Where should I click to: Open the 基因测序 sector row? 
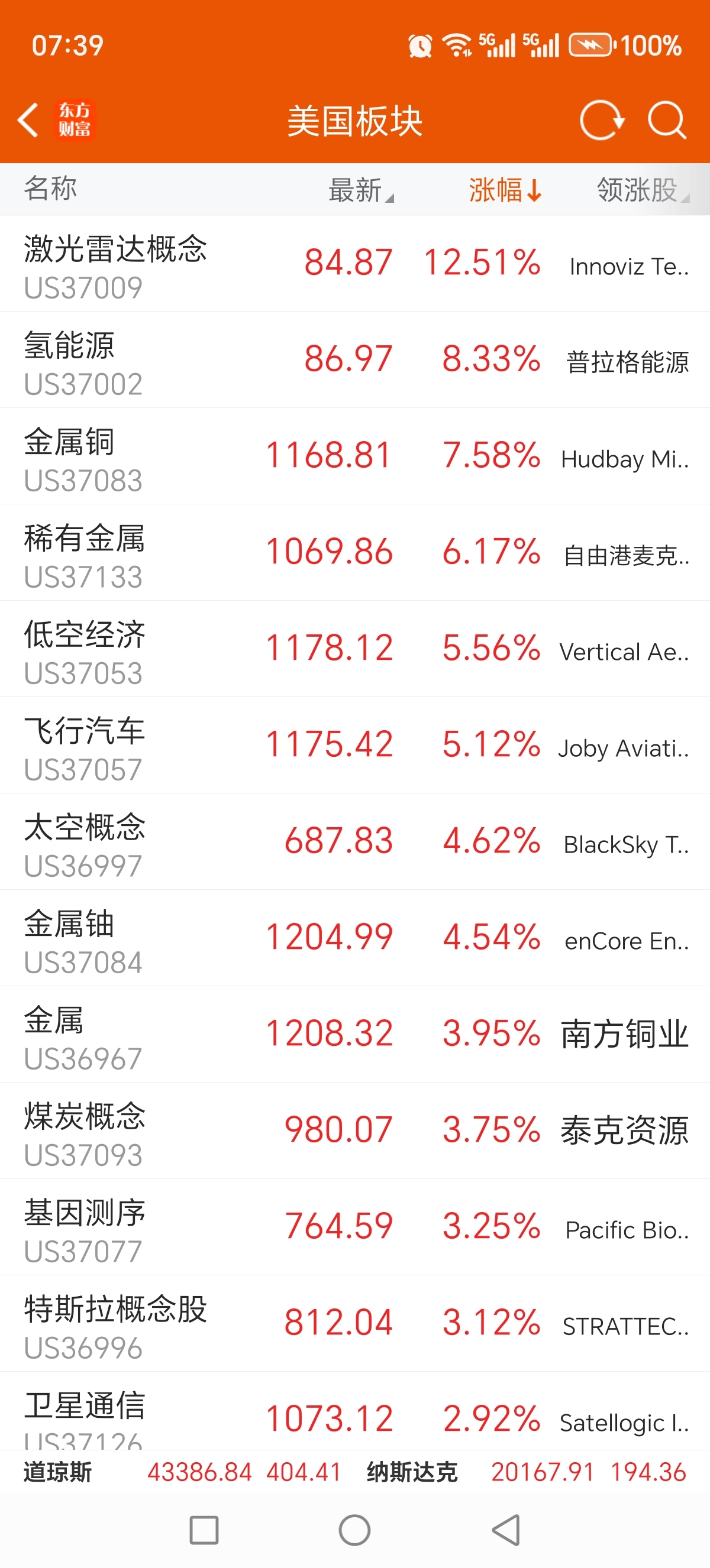point(355,1227)
